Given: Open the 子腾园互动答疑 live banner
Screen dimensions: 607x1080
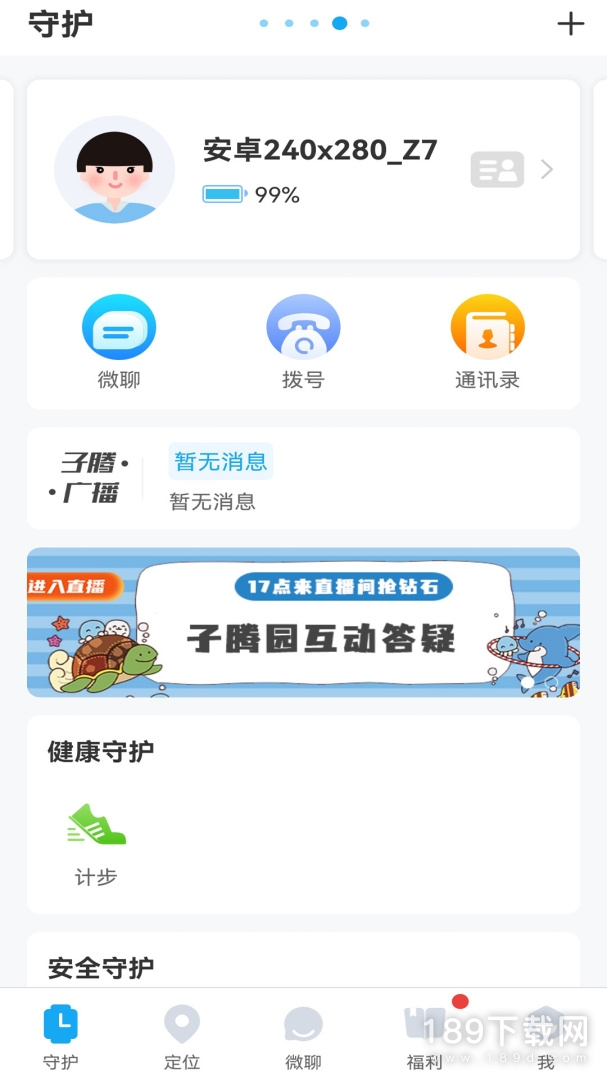Looking at the screenshot, I should 303,622.
